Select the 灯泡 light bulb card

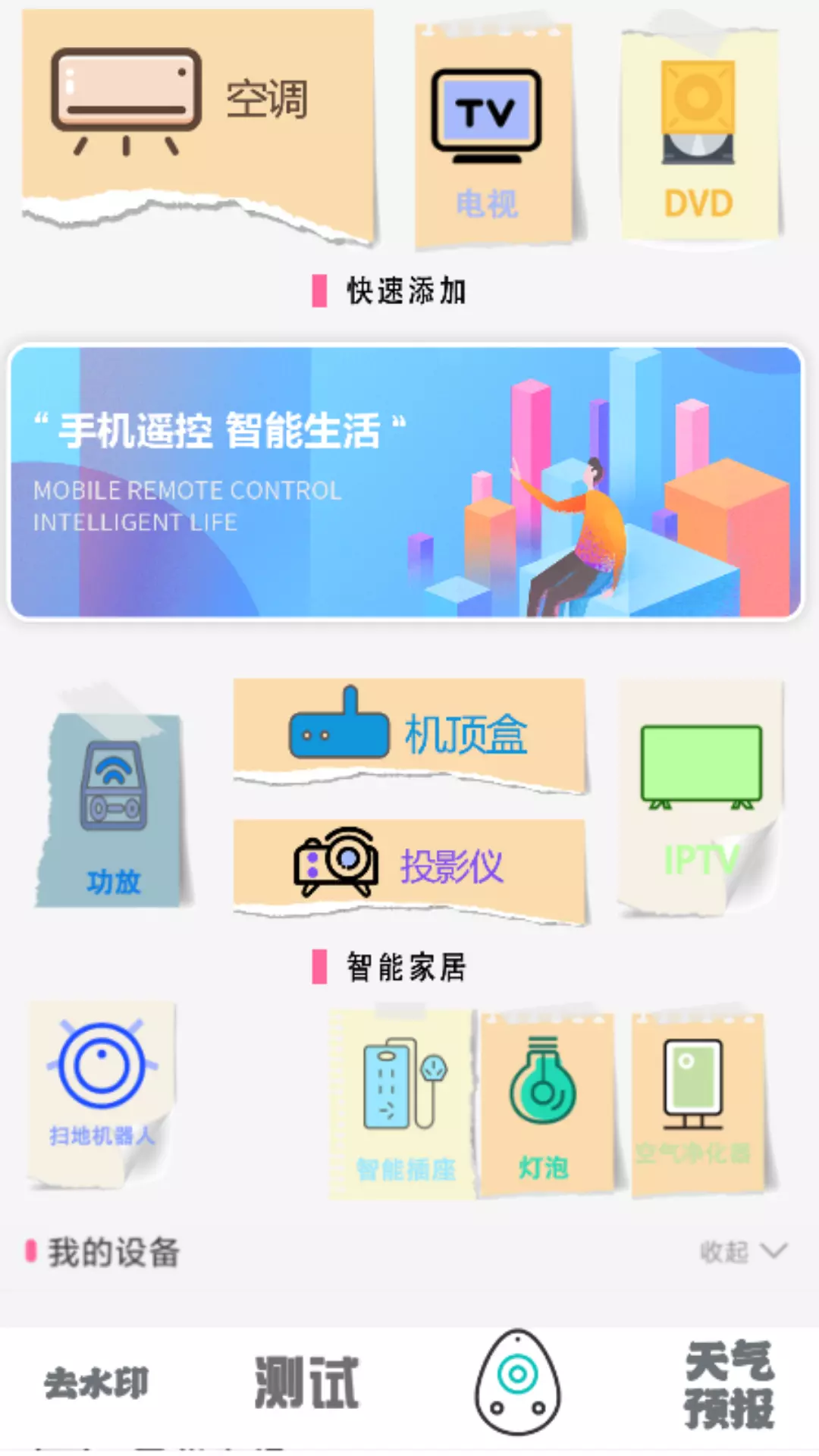tap(546, 1104)
